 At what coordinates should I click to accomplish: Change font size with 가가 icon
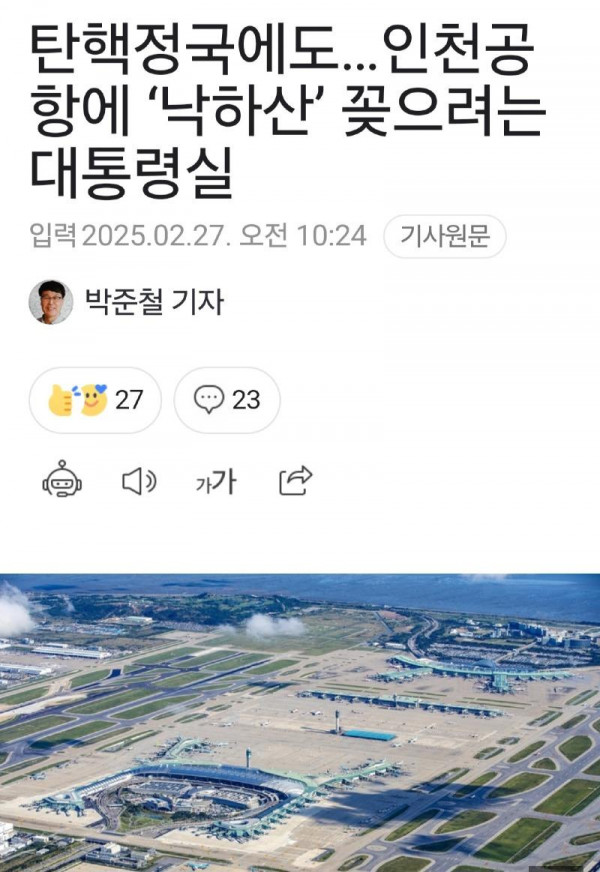click(x=215, y=482)
